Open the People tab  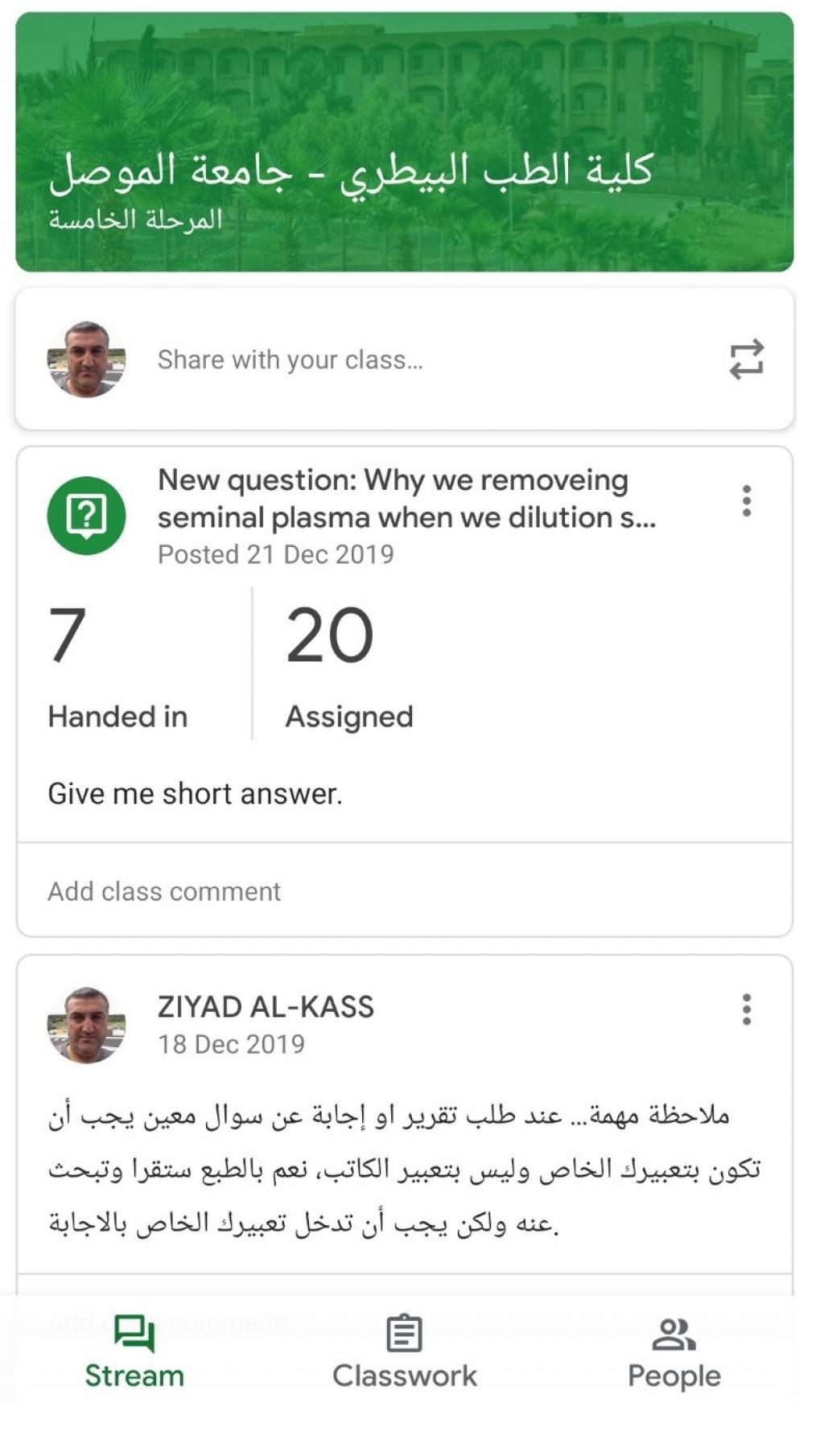(x=674, y=1357)
